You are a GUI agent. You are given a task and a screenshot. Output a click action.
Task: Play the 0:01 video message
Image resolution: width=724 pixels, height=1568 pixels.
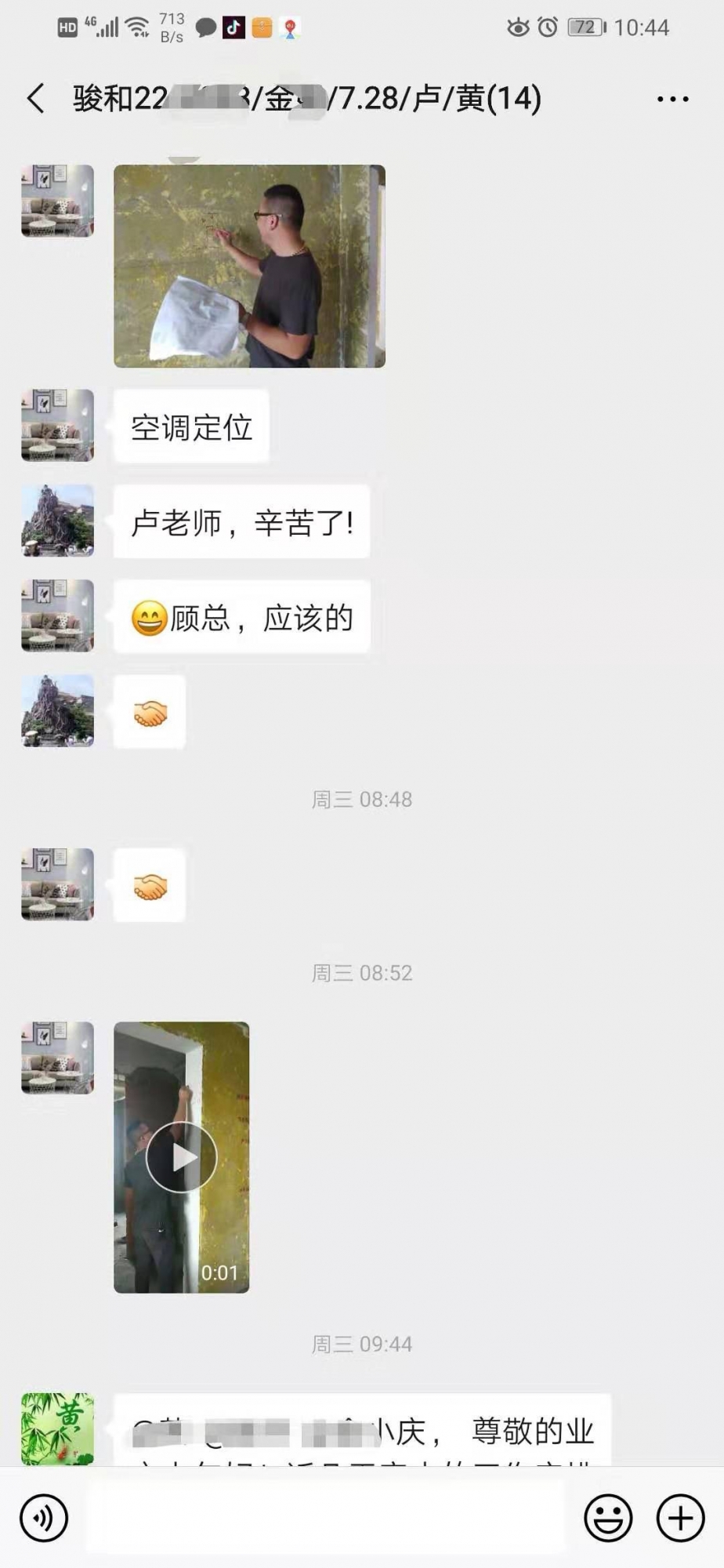click(182, 1155)
